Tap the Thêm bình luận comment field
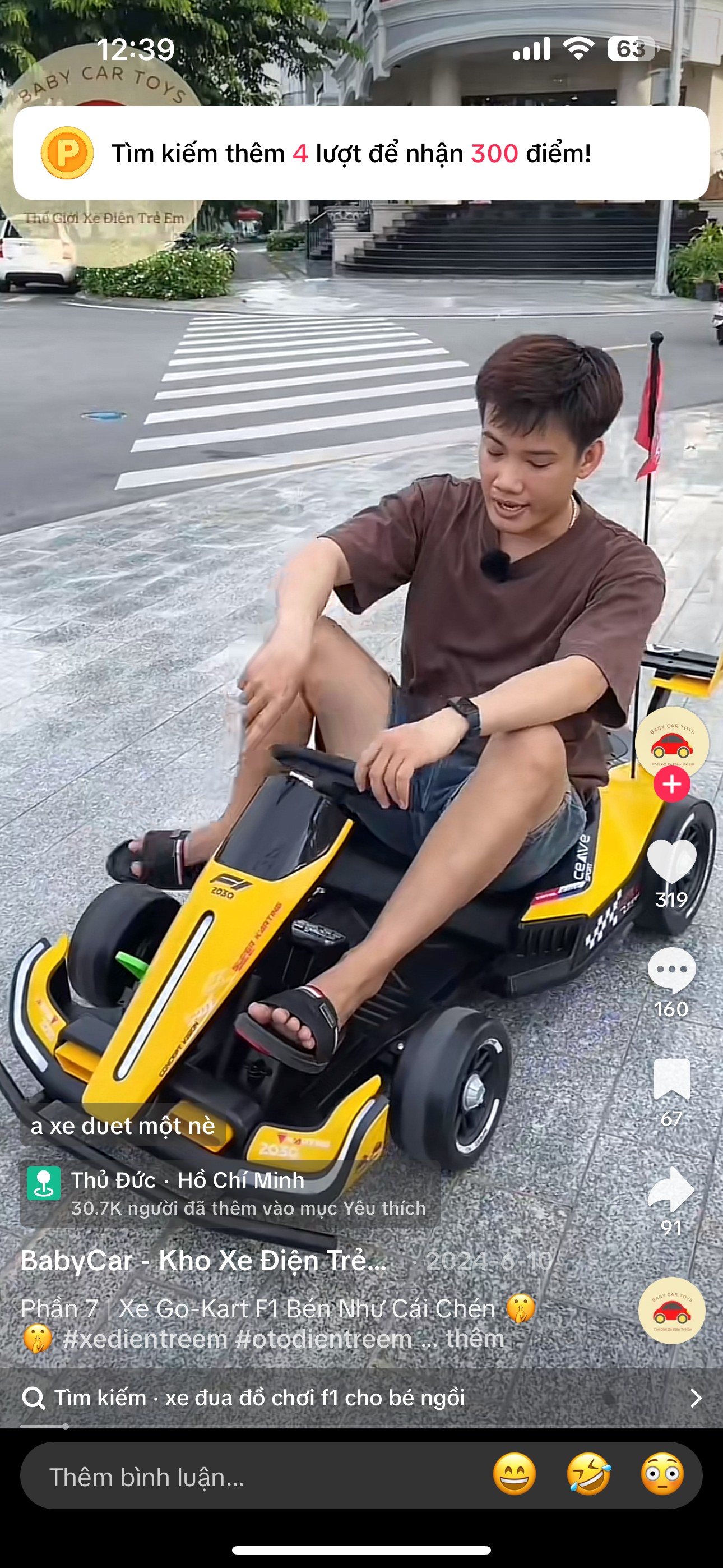 [x=256, y=1477]
